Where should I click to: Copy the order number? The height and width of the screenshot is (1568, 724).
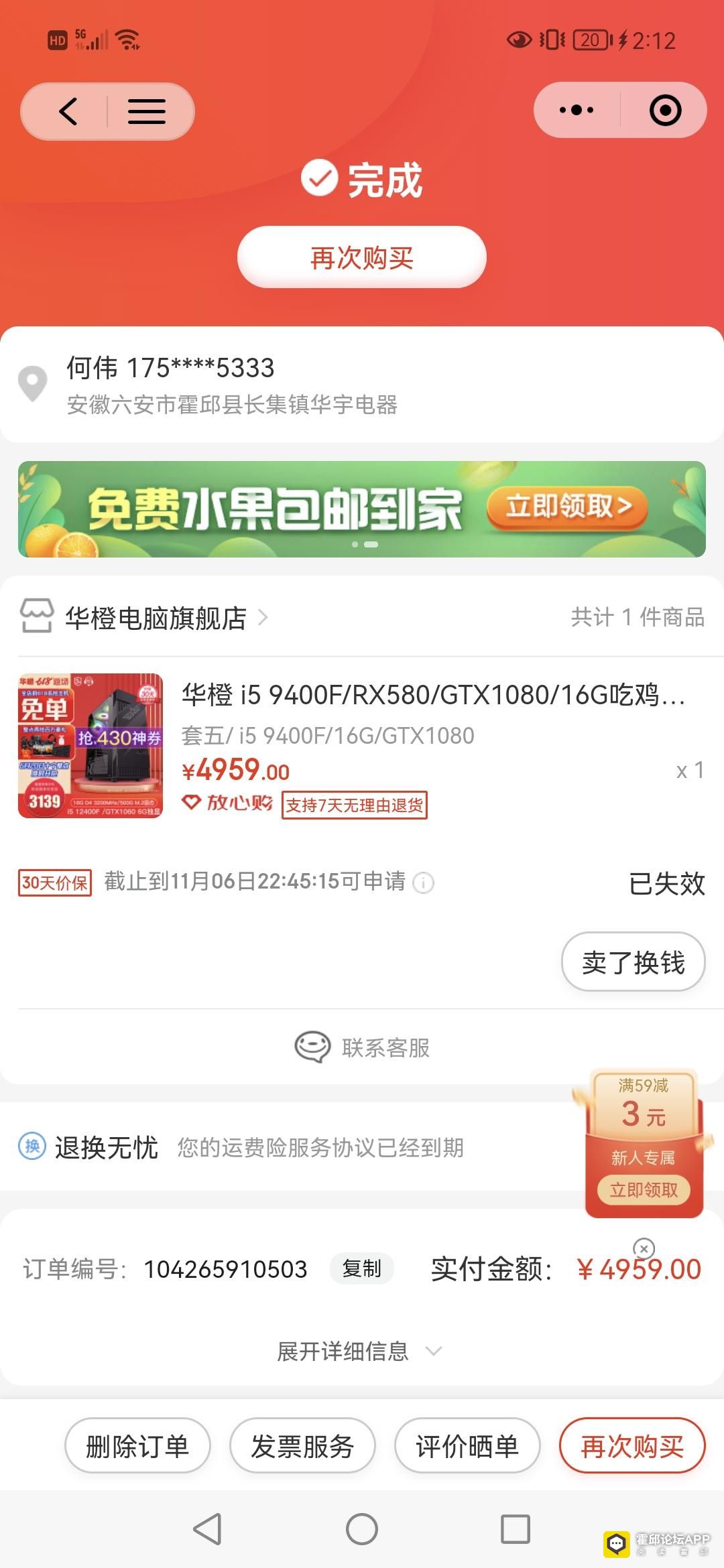pos(361,1268)
